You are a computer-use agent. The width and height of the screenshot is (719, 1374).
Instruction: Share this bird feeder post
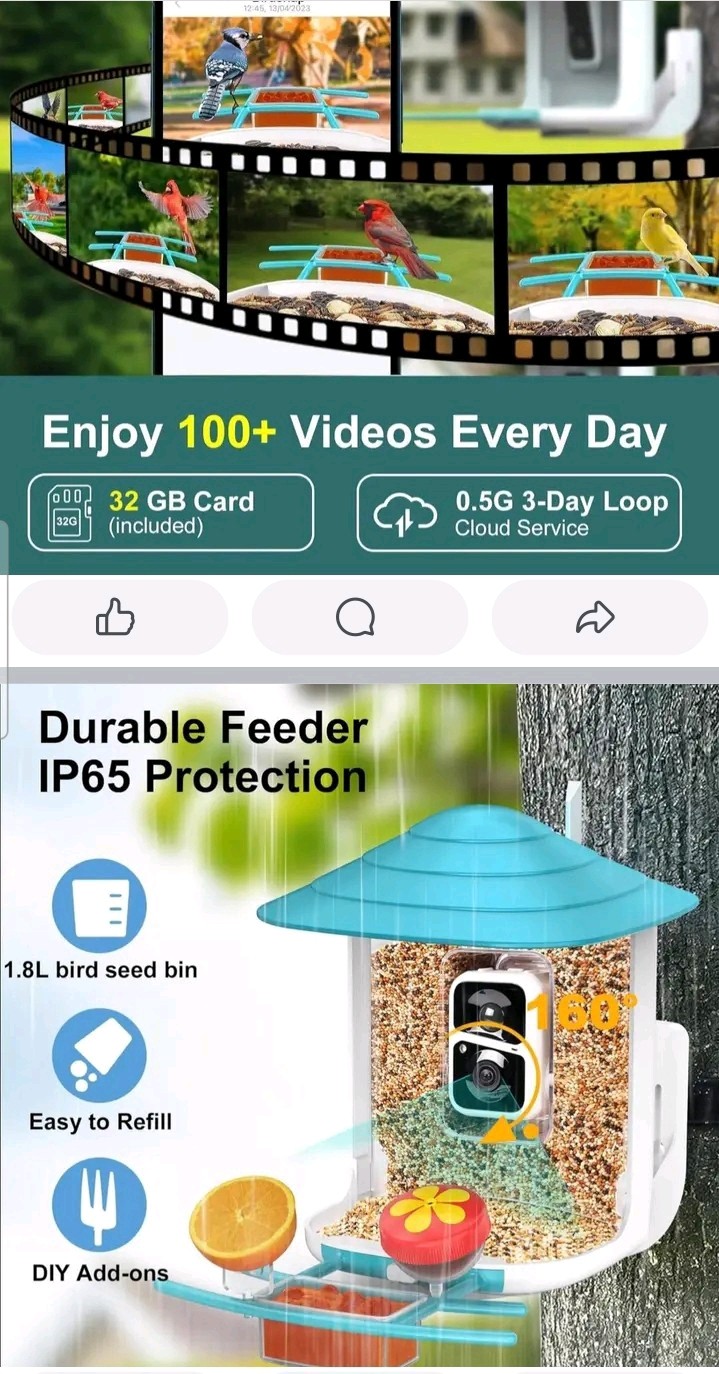tap(595, 618)
